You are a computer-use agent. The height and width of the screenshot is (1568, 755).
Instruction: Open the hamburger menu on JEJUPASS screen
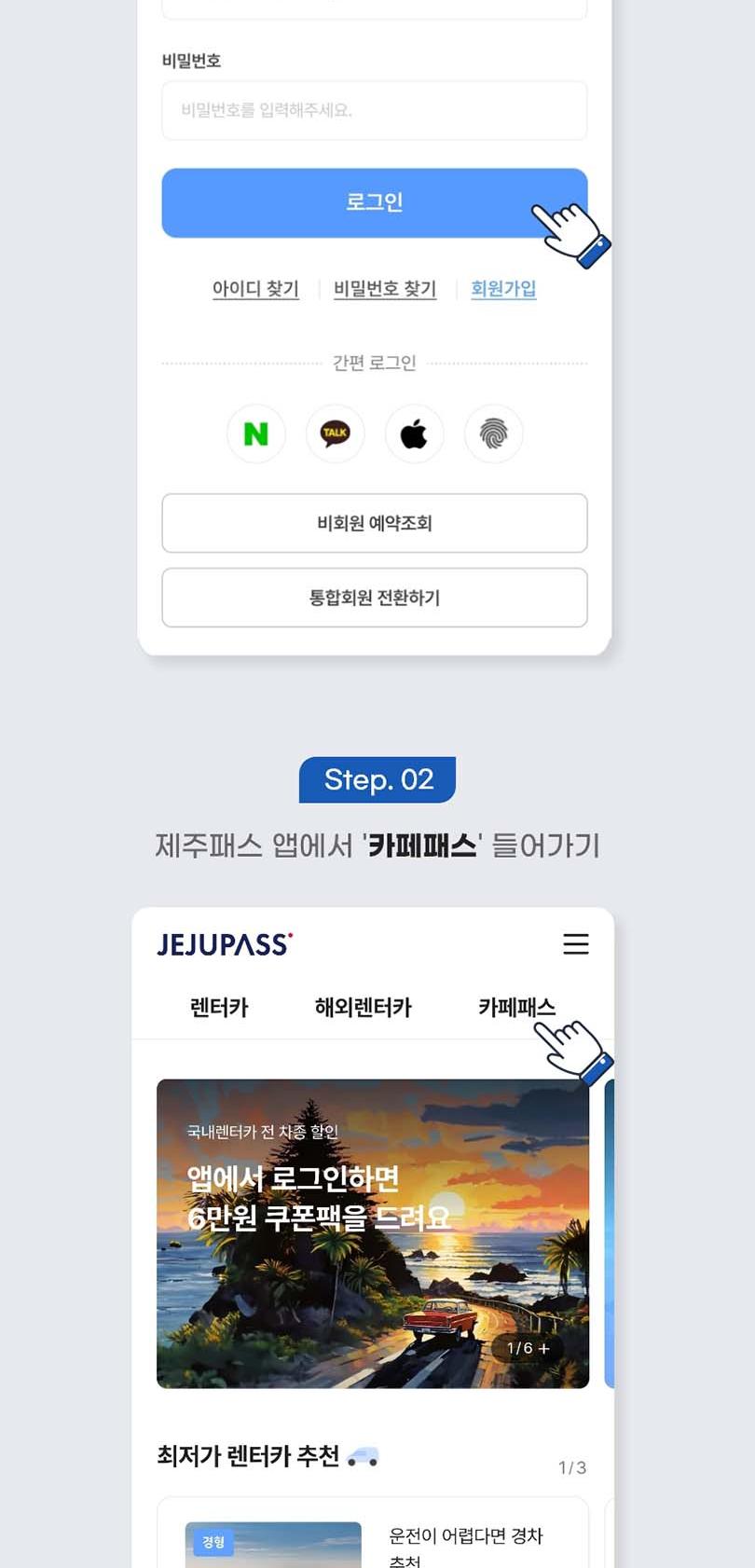(576, 944)
